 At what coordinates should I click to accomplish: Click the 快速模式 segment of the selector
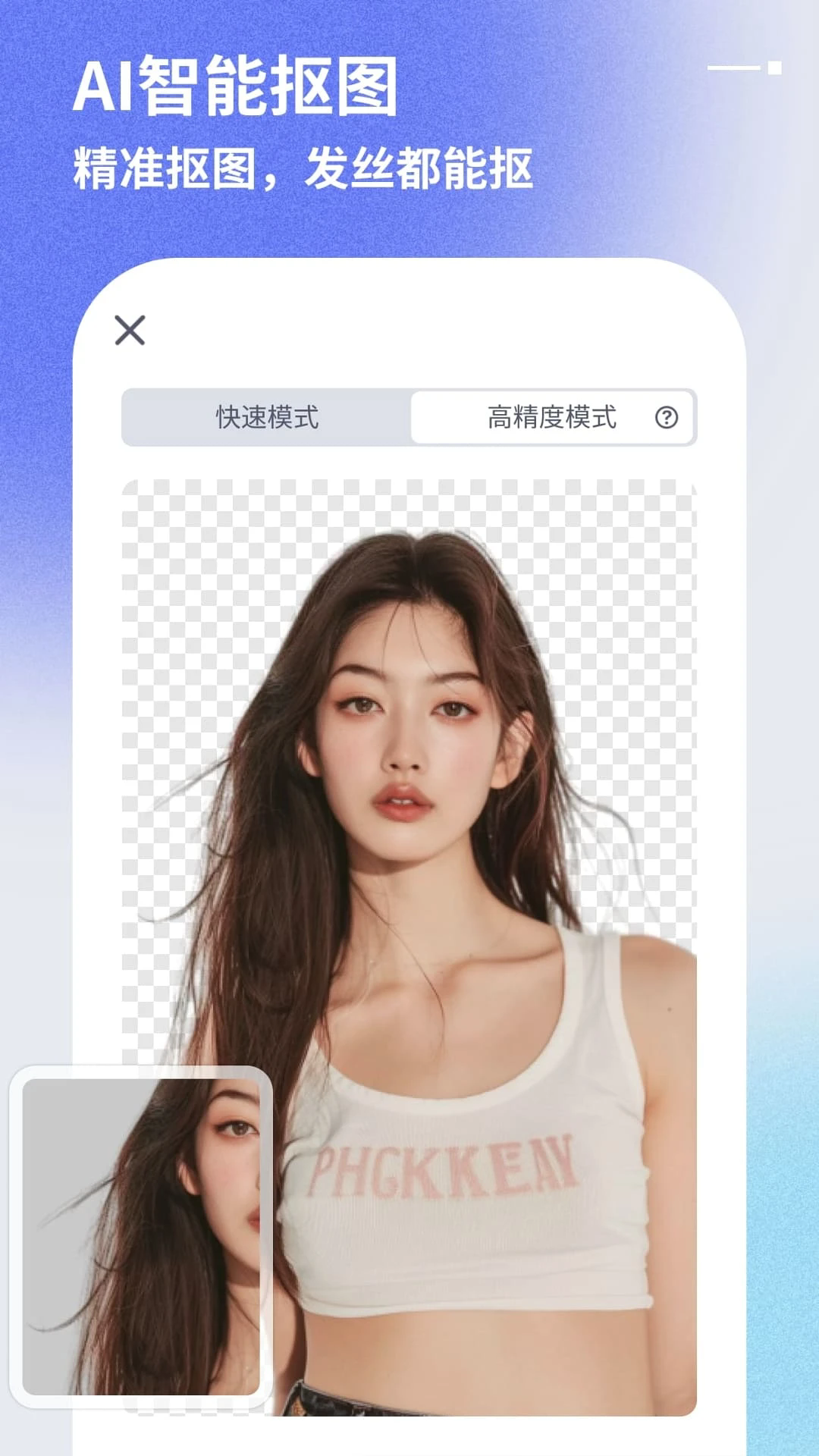tap(267, 417)
